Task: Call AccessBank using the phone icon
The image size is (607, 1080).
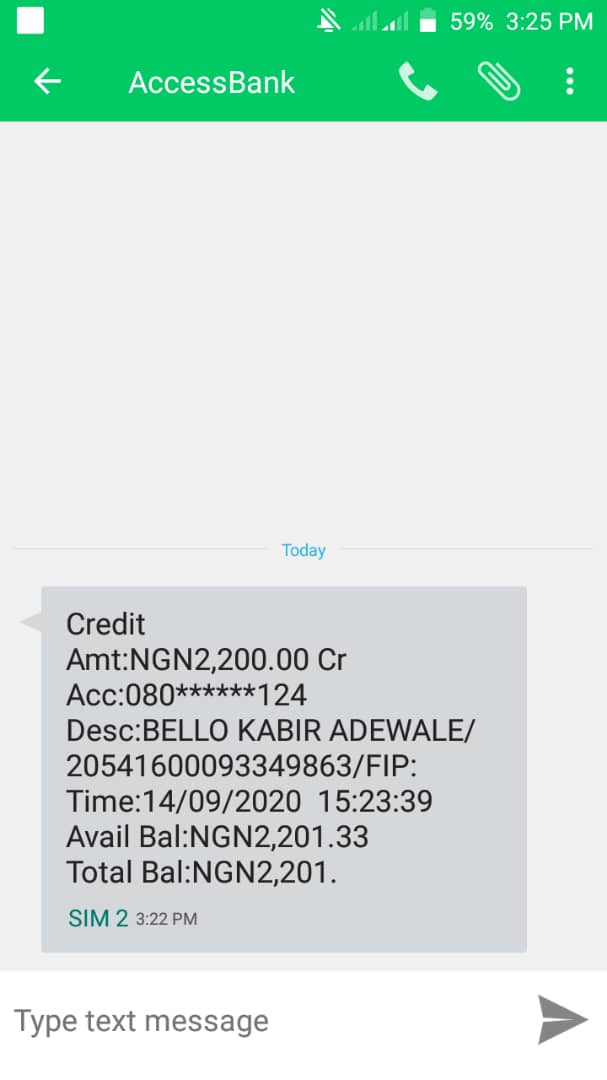Action: click(x=418, y=82)
